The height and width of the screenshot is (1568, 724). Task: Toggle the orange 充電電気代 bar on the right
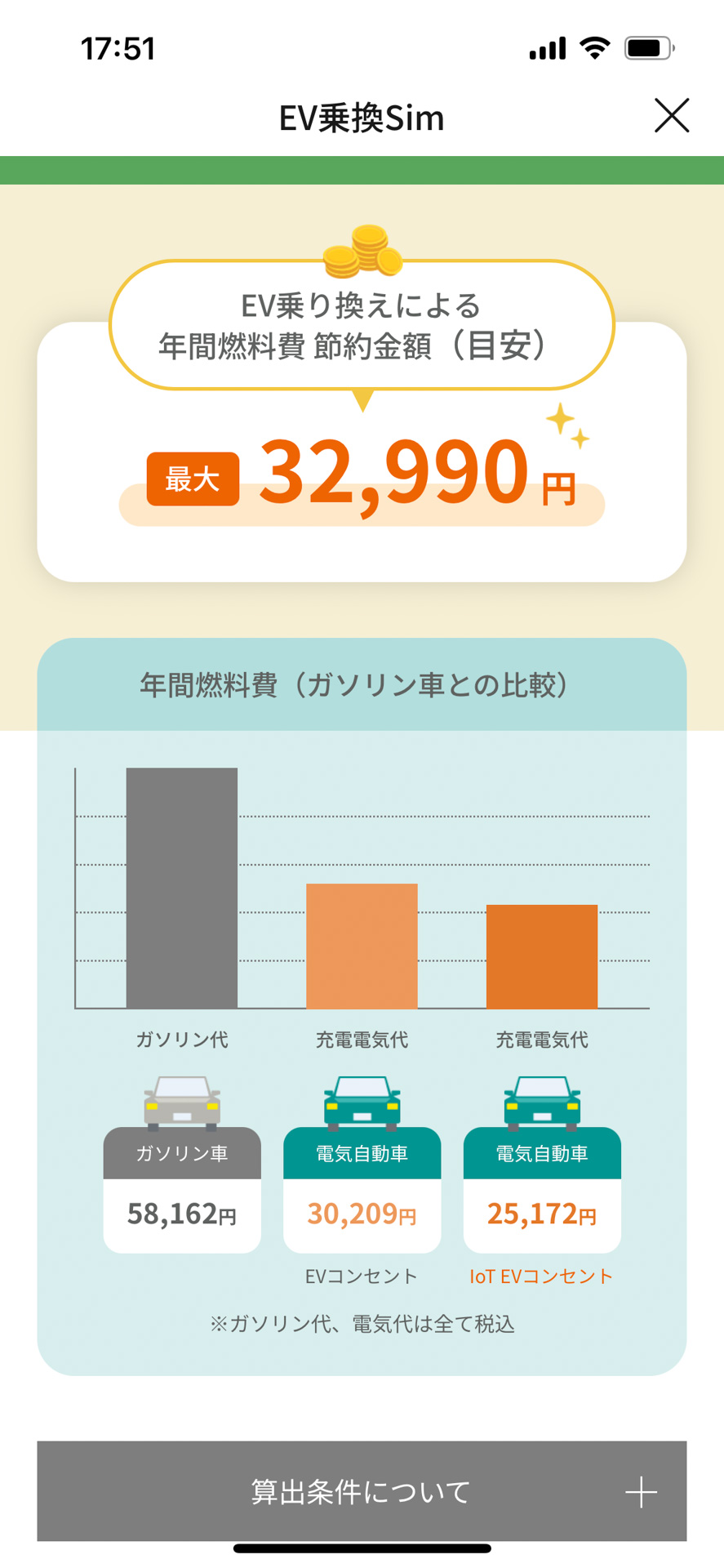[x=541, y=955]
